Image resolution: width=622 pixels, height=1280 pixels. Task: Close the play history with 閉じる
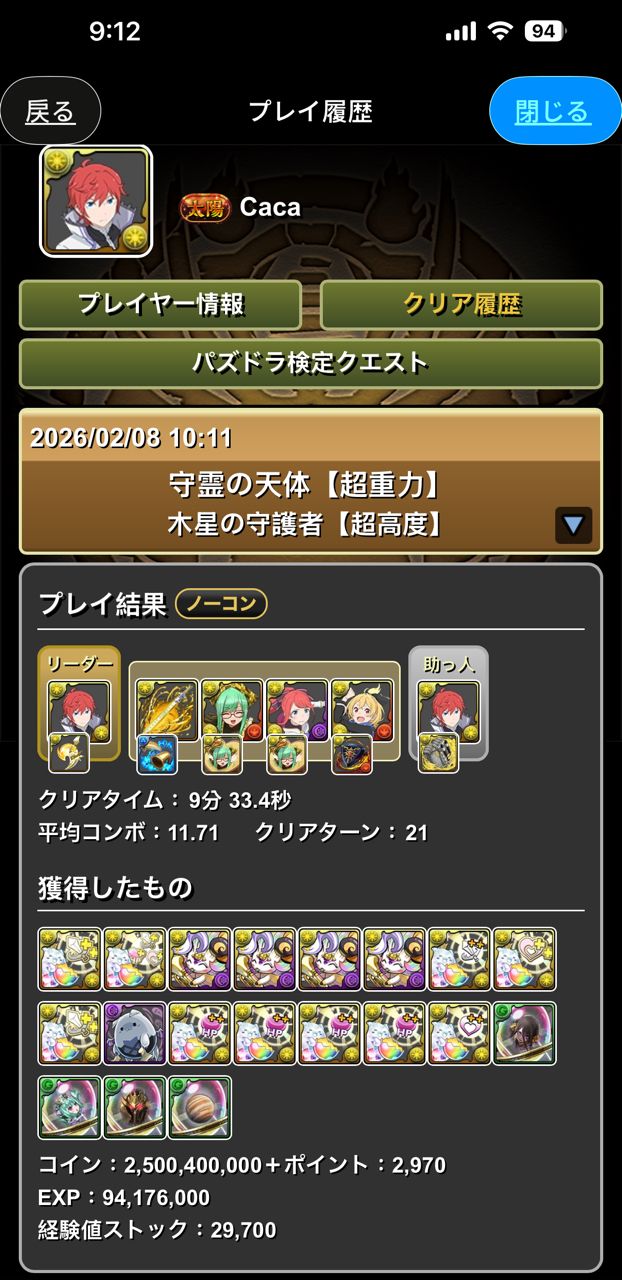click(553, 111)
